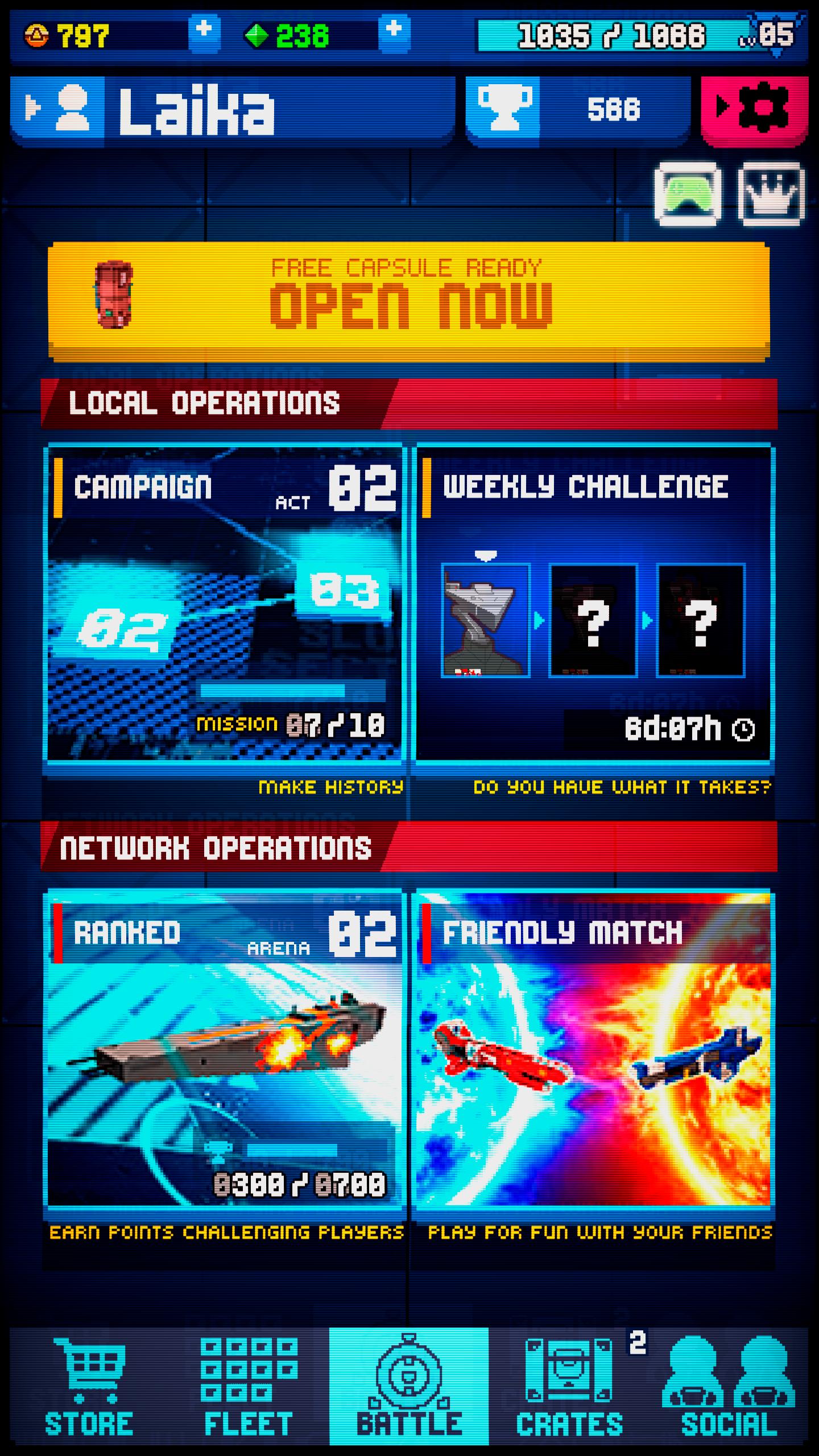The image size is (819, 1456).
Task: Open the Weekly Challenge card
Action: click(593, 604)
